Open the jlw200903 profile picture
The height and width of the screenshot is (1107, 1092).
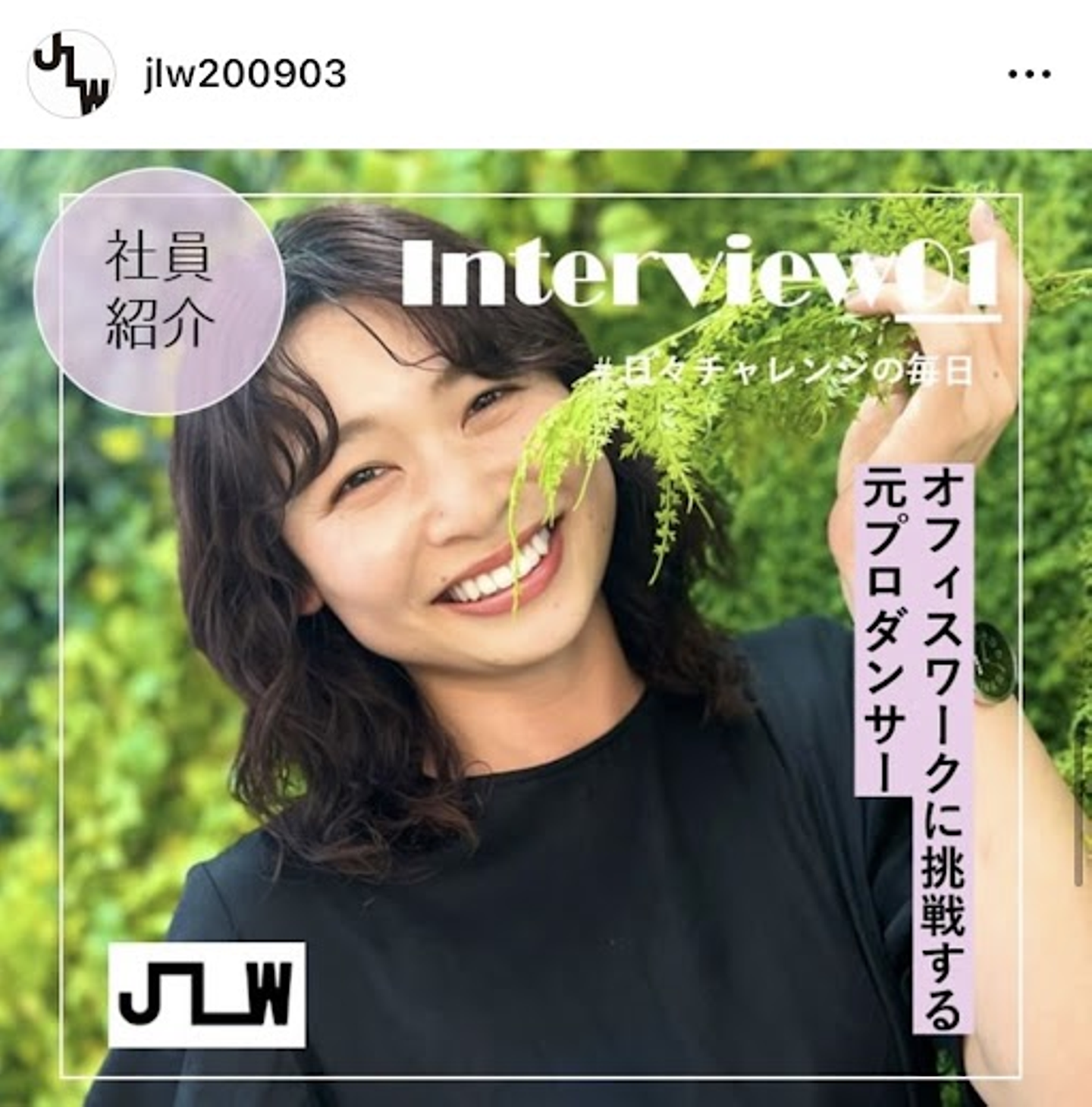pos(71,74)
